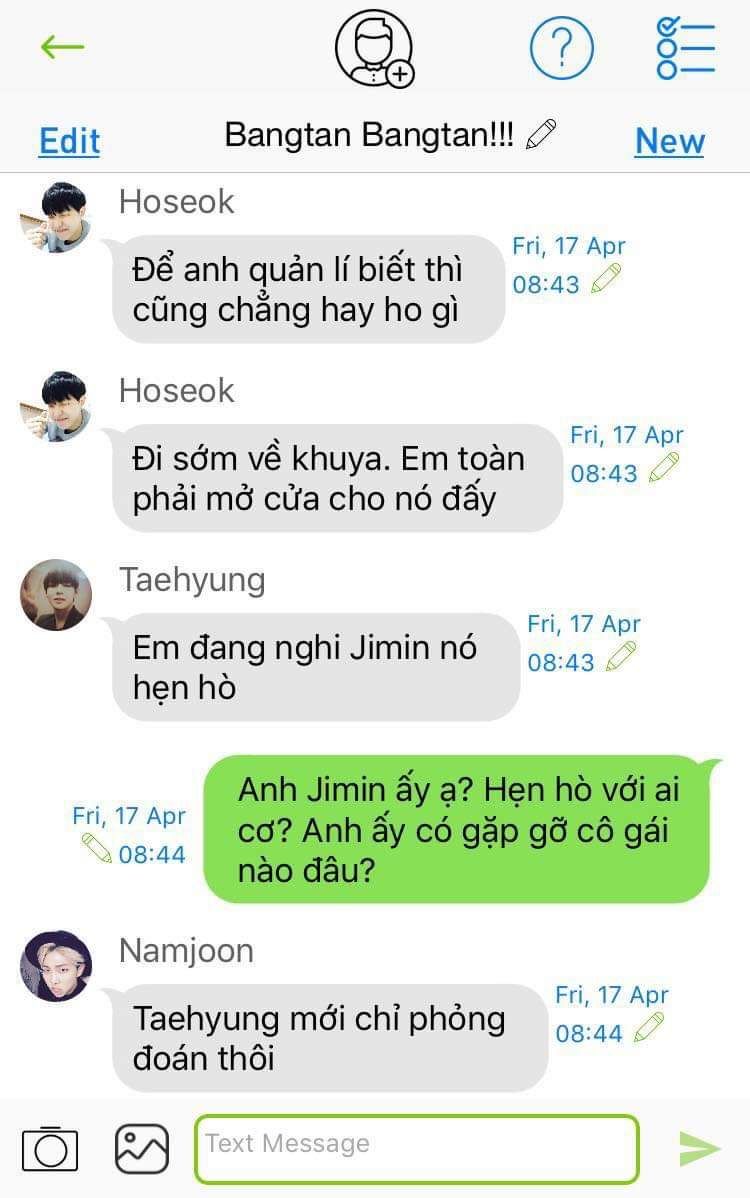Open the checklist icon

(x=686, y=48)
